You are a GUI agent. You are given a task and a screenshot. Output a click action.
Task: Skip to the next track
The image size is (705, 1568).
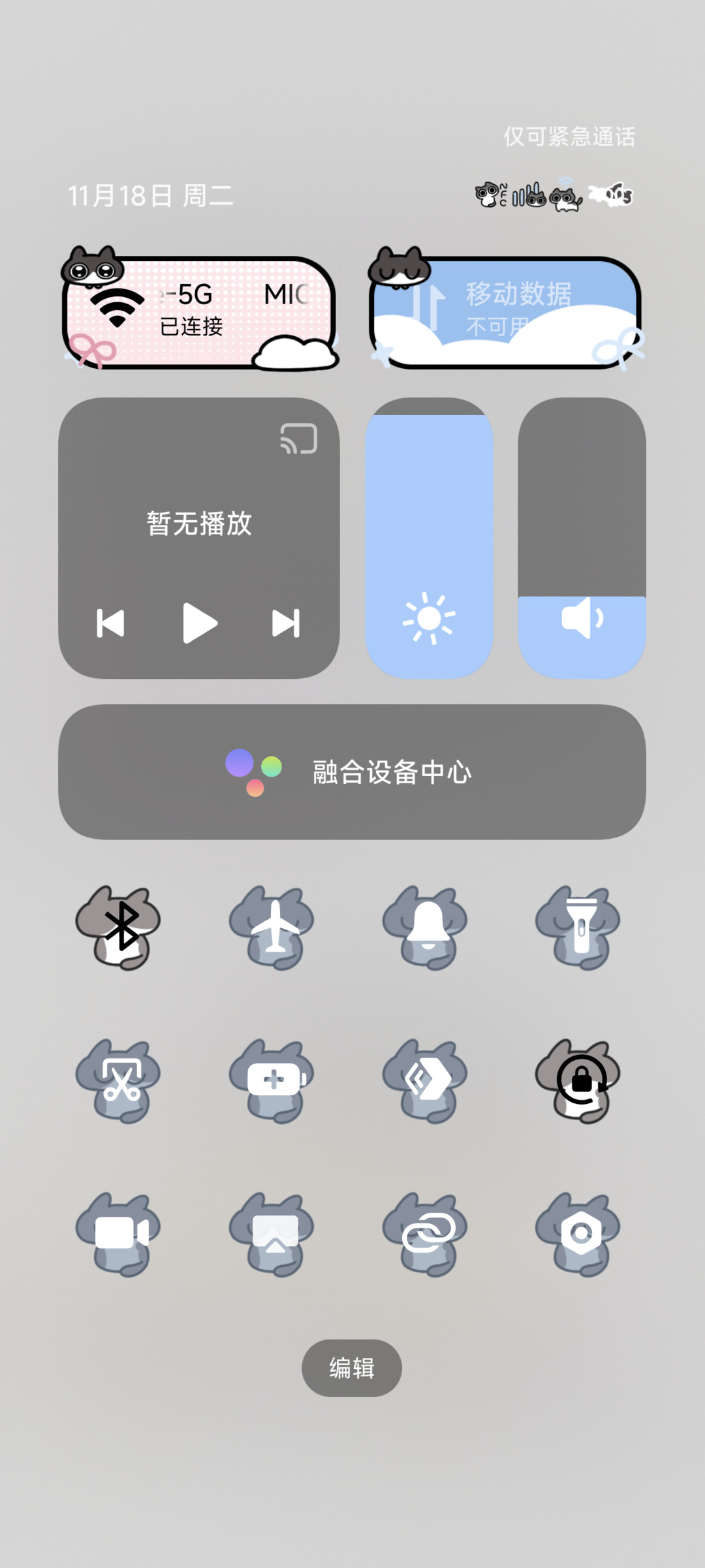coord(286,623)
